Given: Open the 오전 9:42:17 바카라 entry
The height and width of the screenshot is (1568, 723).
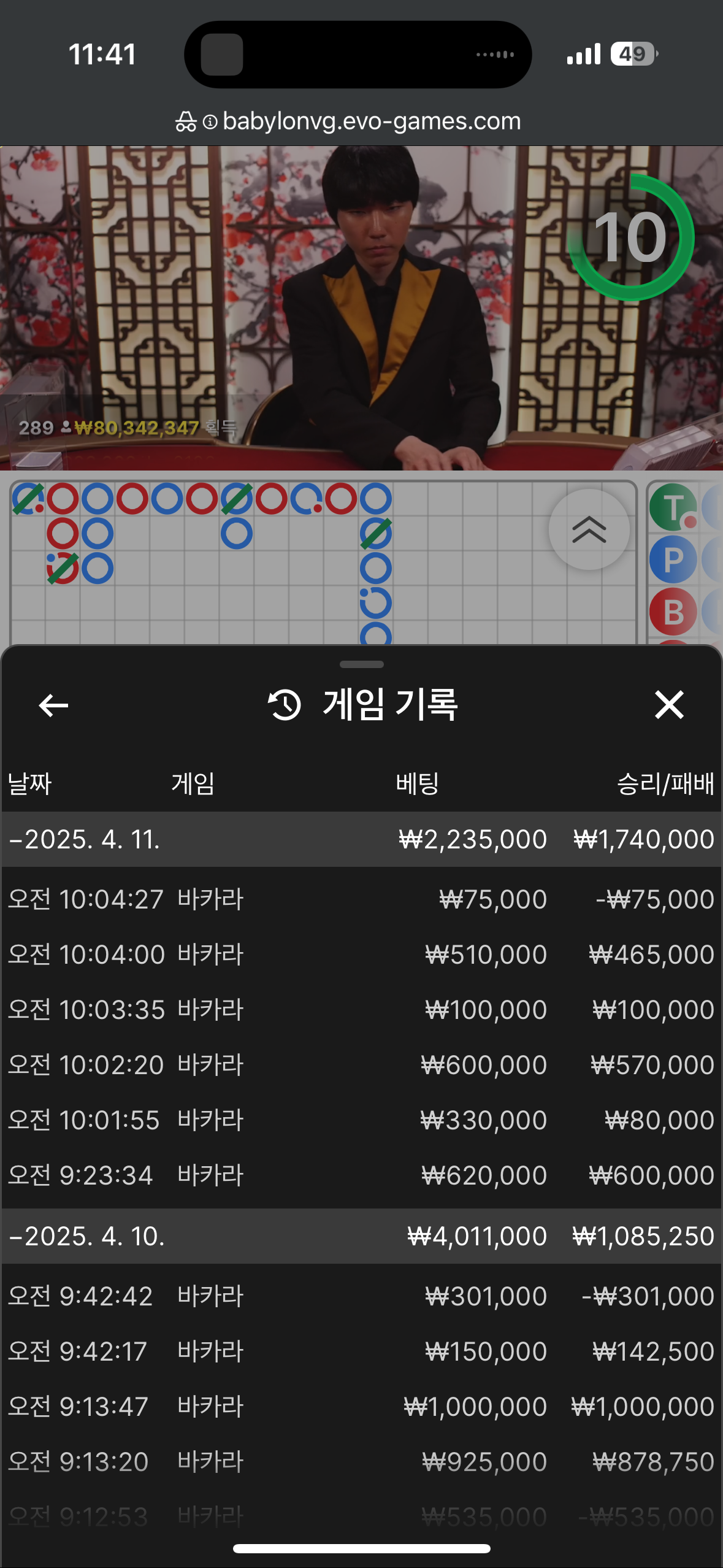Looking at the screenshot, I should coord(361,1351).
